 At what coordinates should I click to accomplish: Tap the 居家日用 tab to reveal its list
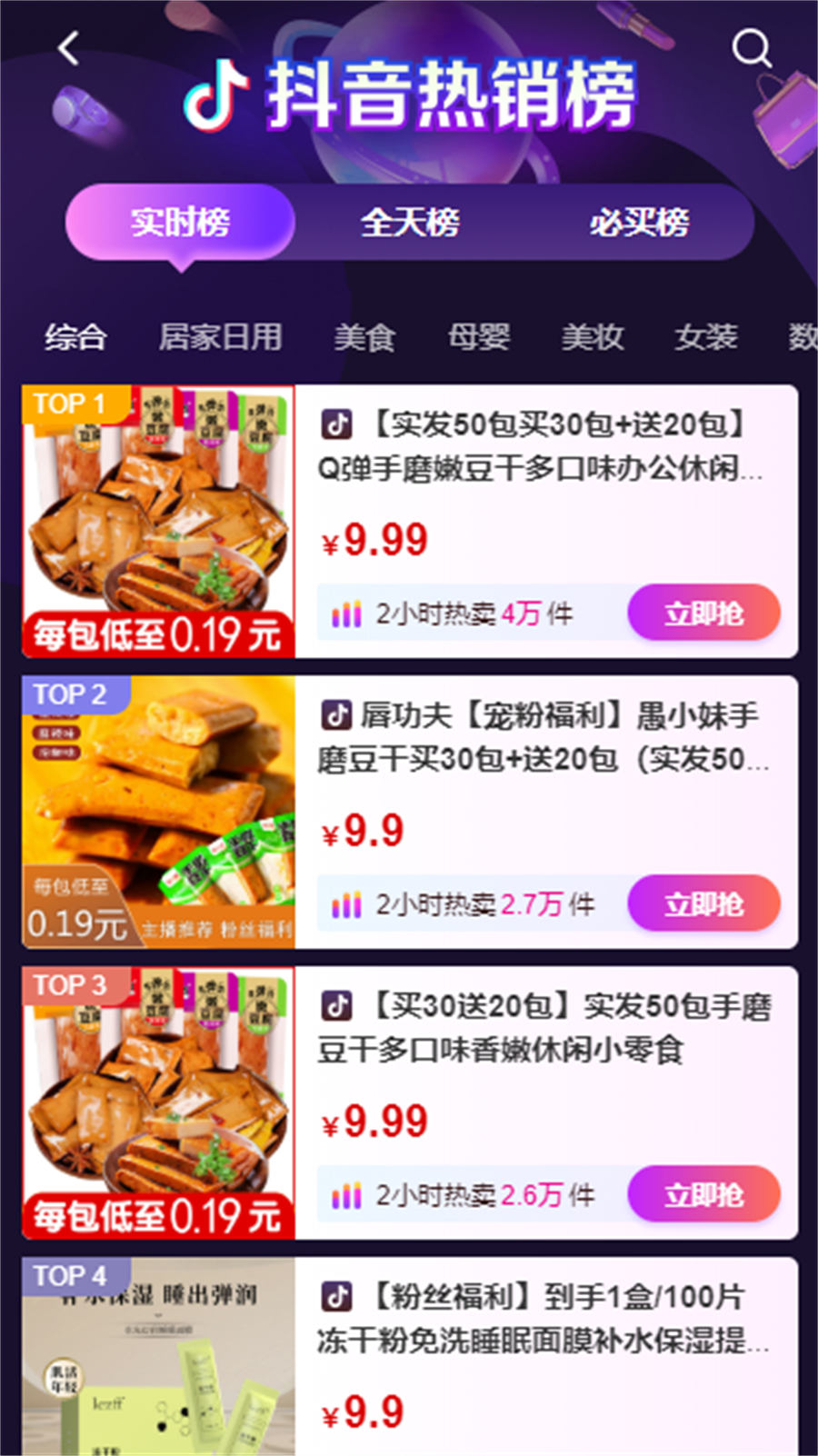218,337
